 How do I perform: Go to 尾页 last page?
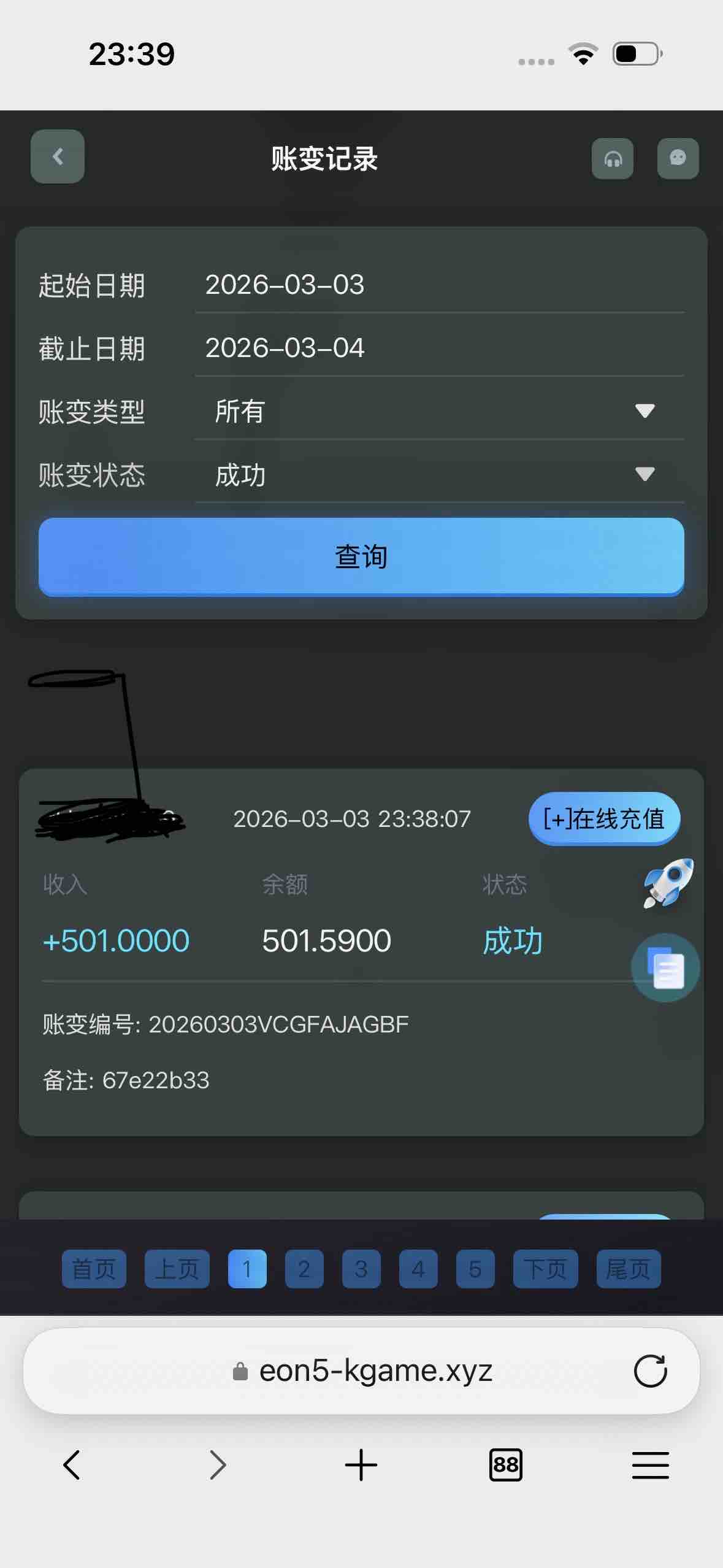[x=629, y=1269]
